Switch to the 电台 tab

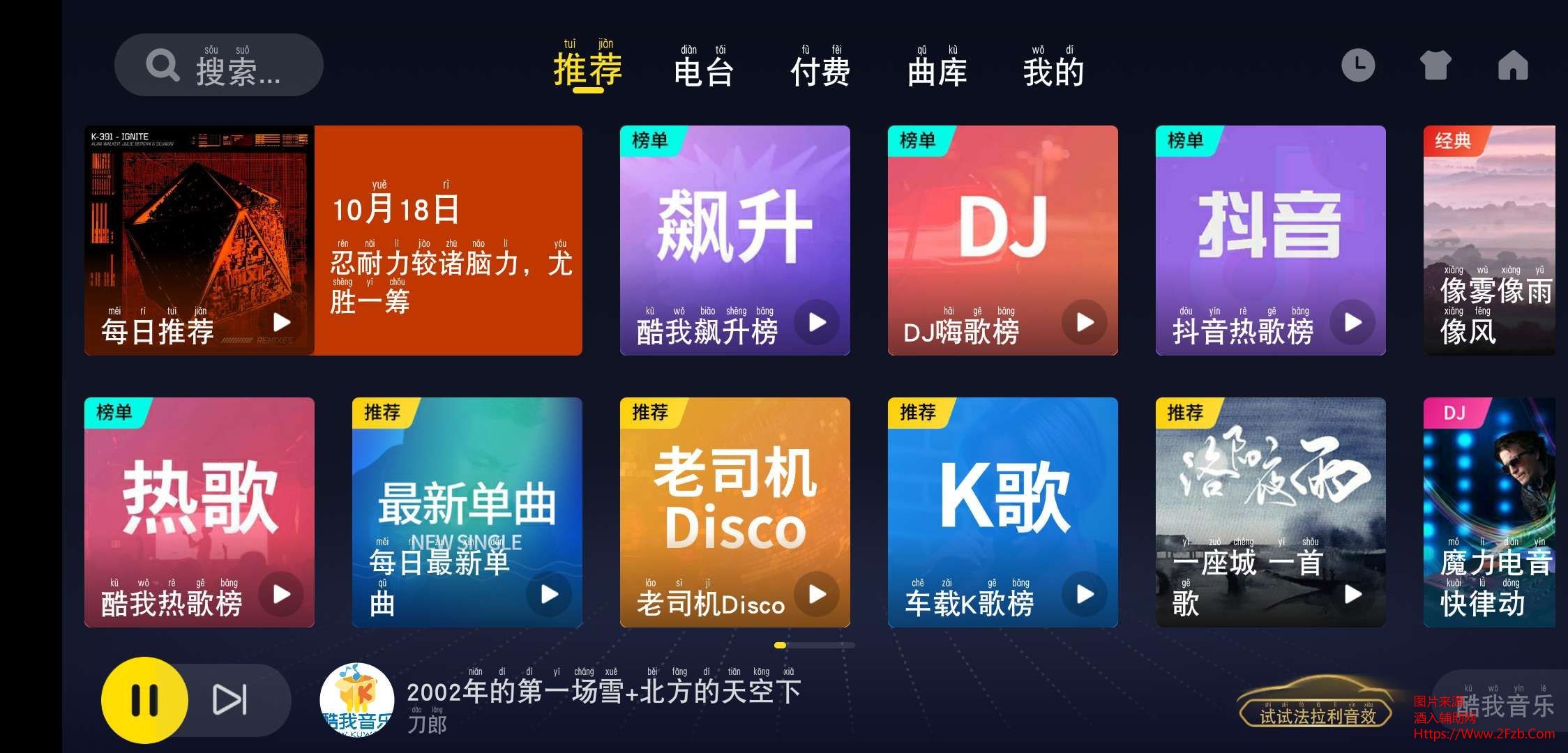coord(703,70)
